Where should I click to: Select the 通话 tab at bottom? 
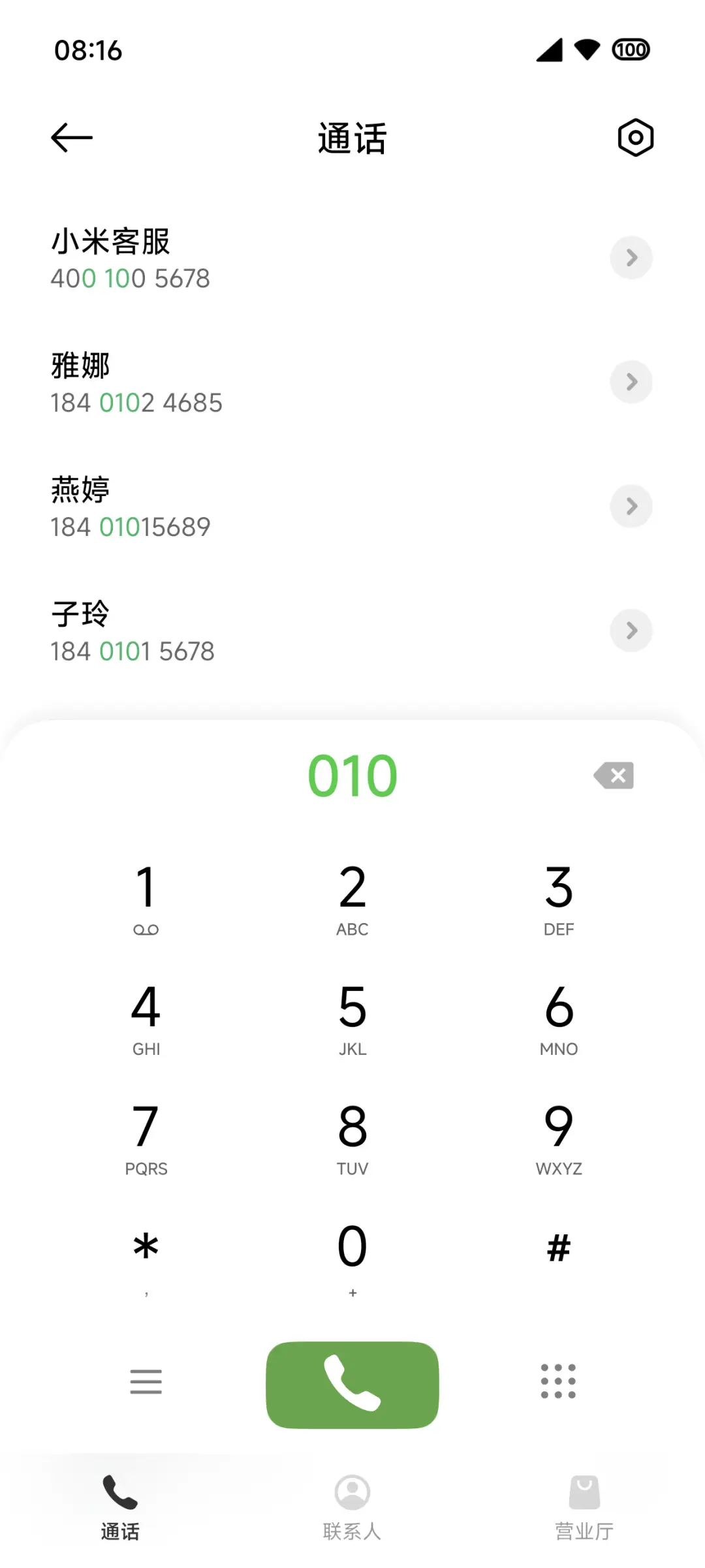point(119,1508)
